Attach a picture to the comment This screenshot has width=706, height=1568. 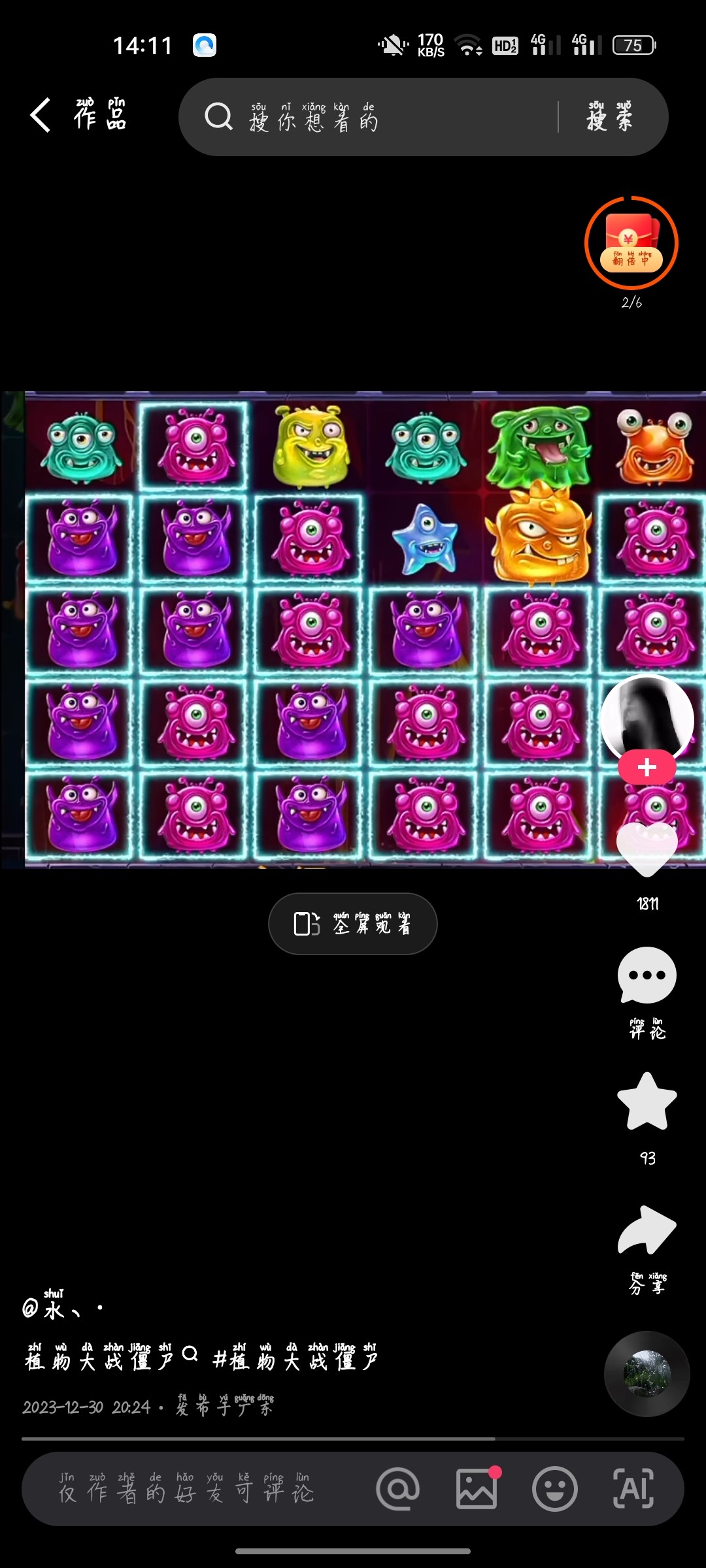(477, 1490)
